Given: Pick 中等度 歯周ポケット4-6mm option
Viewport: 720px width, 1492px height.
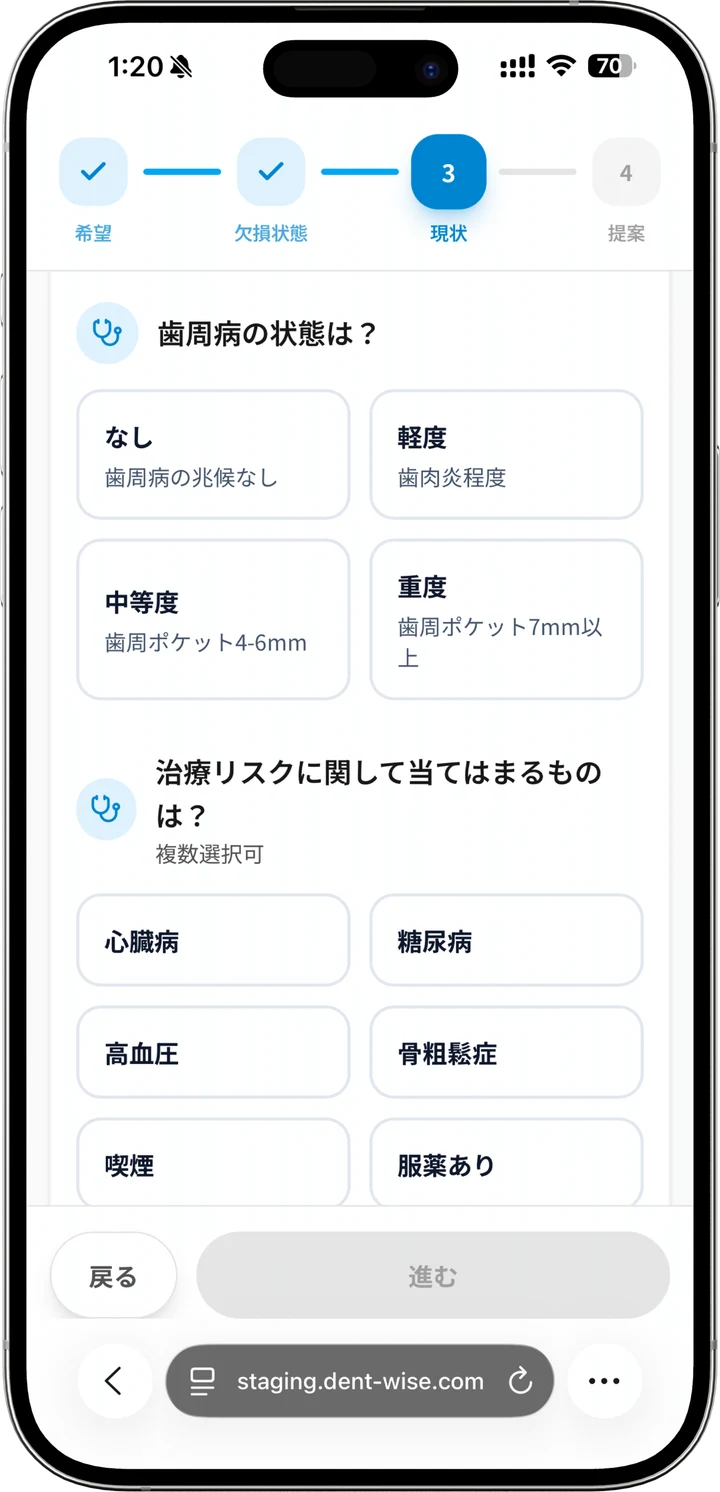Looking at the screenshot, I should [x=213, y=620].
